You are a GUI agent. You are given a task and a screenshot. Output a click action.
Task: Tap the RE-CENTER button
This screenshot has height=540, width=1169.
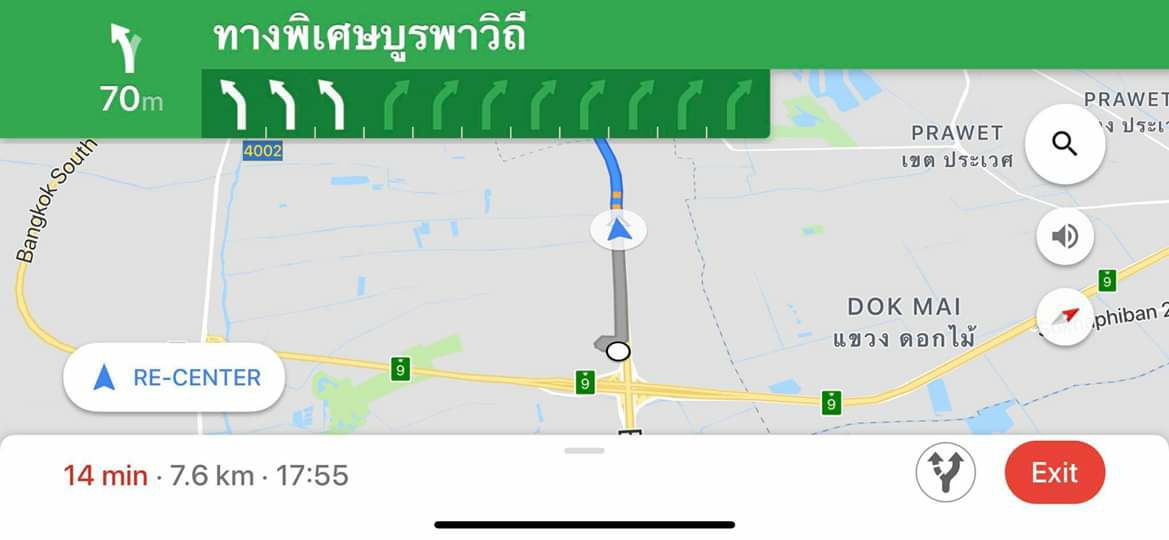[175, 378]
